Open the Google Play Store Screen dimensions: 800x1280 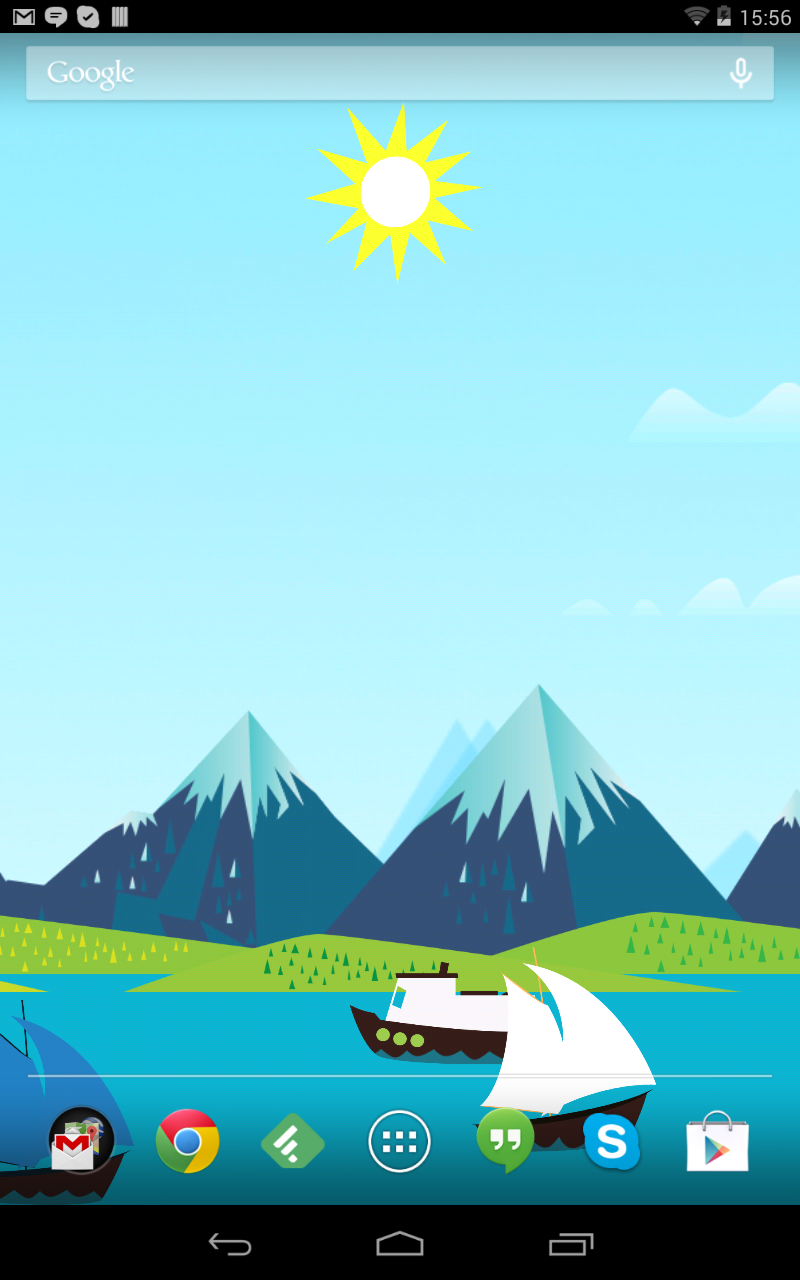tap(718, 1141)
